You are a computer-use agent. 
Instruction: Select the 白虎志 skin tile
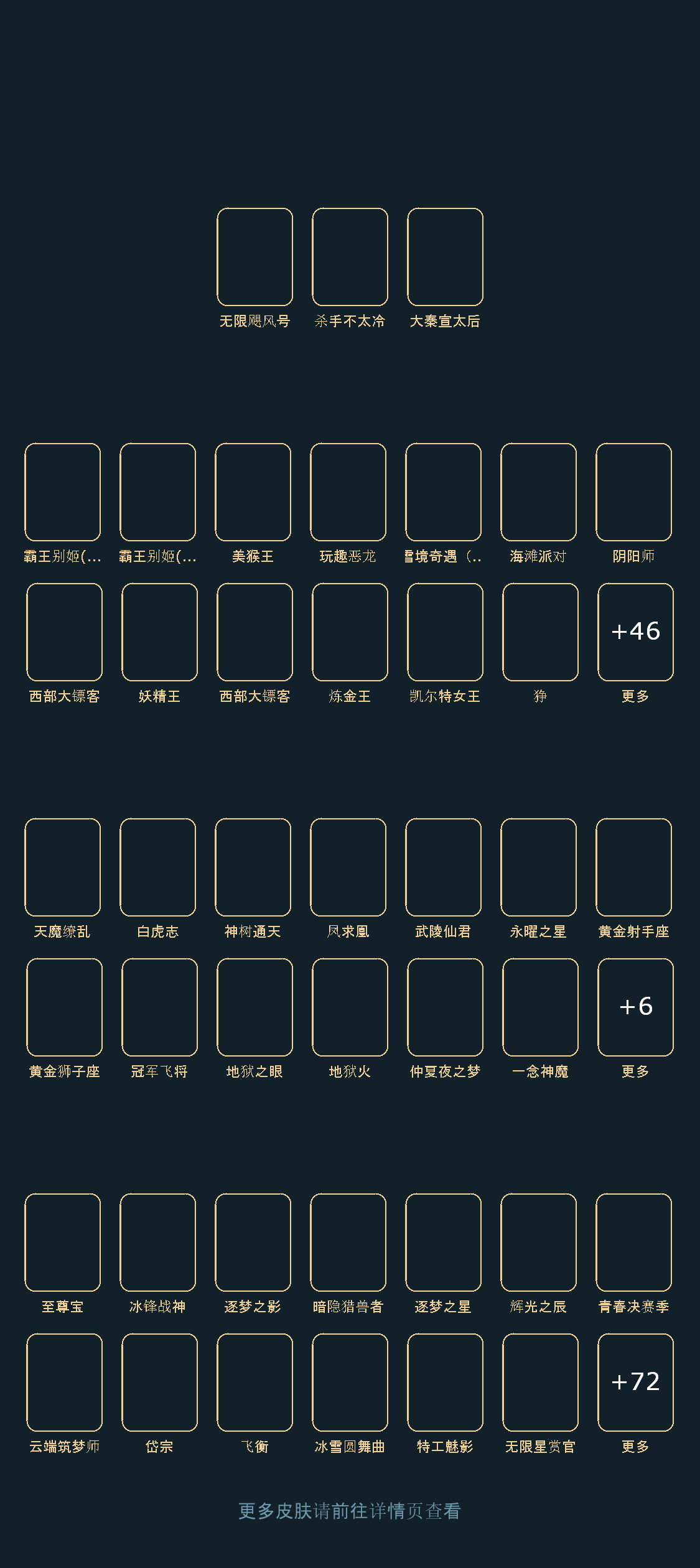coord(157,867)
